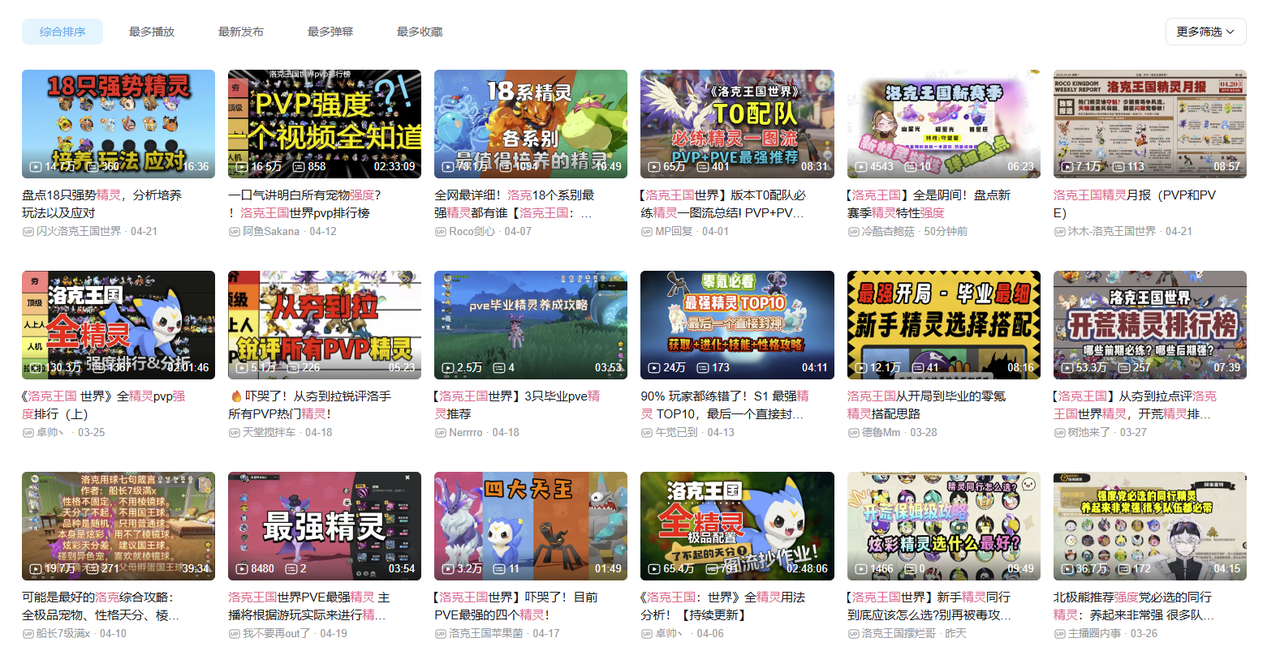This screenshot has height=668, width=1280.
Task: Select the 综合排序 tab
Action: click(x=62, y=32)
